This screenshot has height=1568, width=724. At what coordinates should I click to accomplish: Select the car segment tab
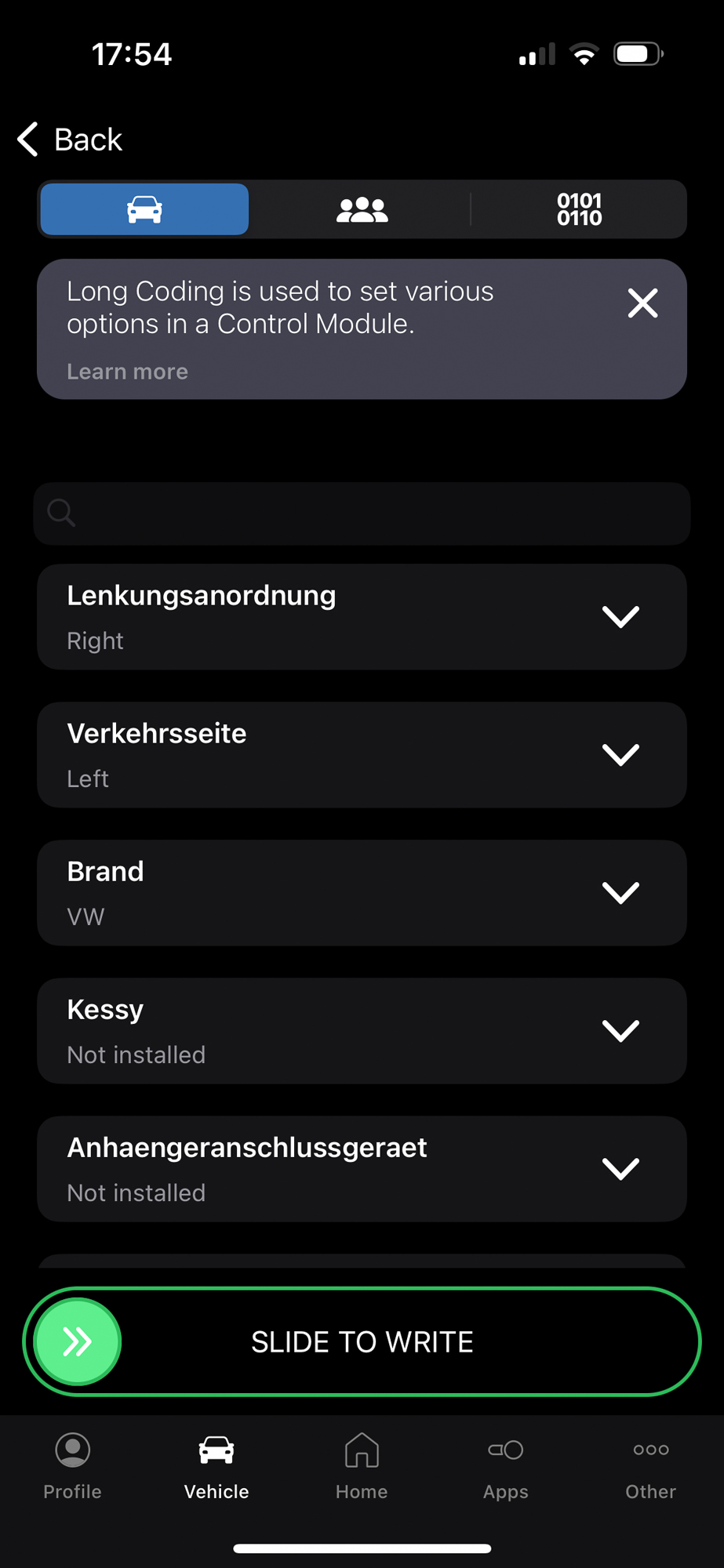[x=144, y=209]
